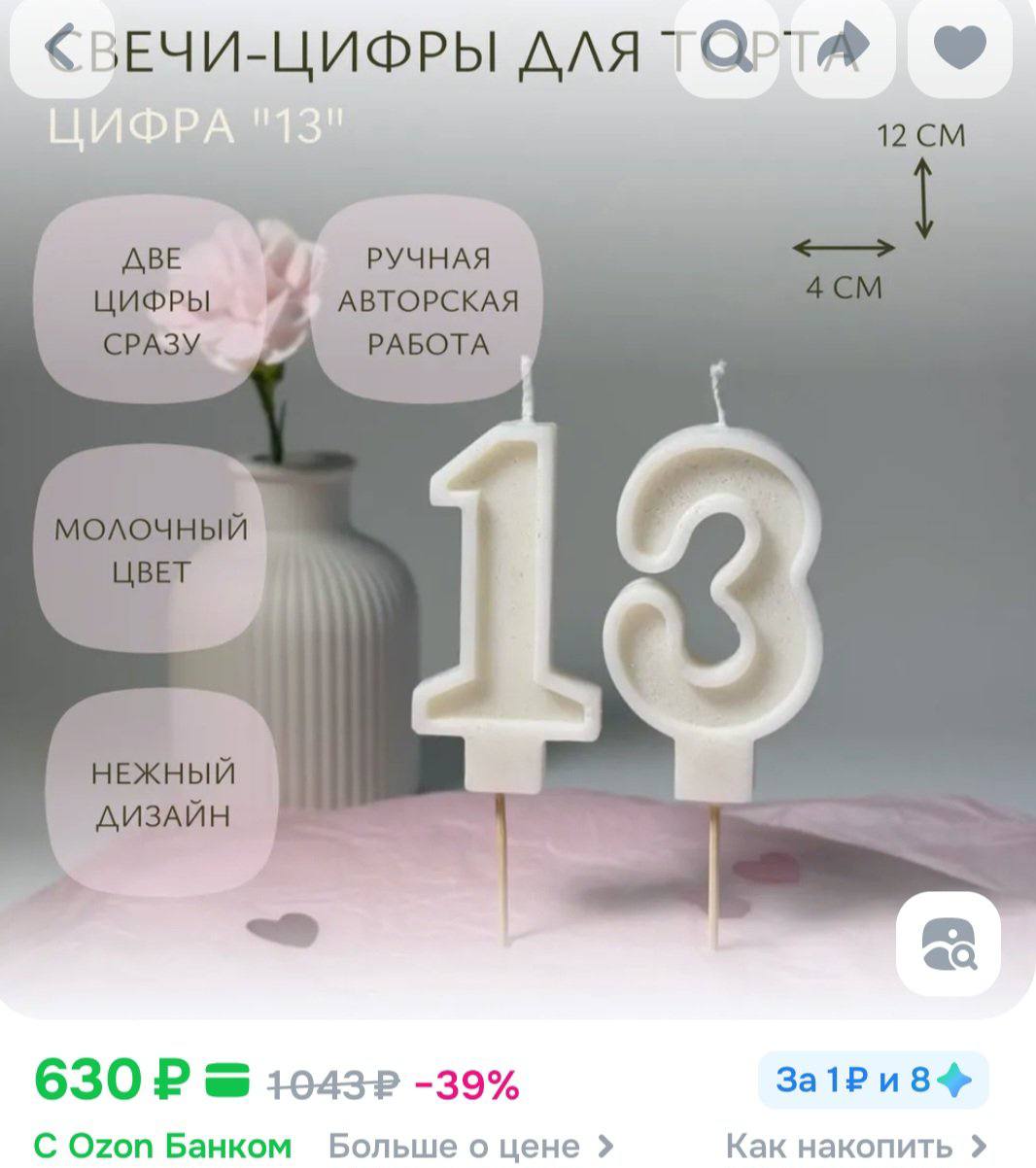Tap the 'За 1 ₽ и 8' bonus chip

pos(873,1080)
